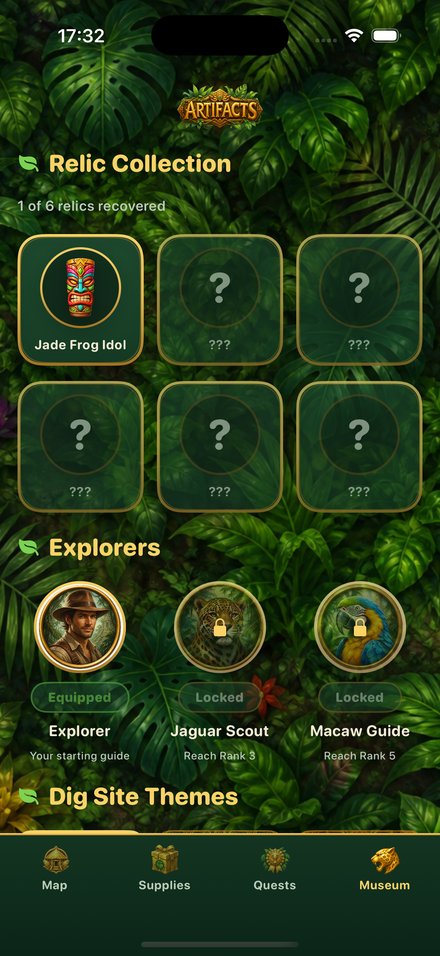The height and width of the screenshot is (956, 440).
Task: Tap the locked Macaw Guide explorer
Action: [x=360, y=627]
